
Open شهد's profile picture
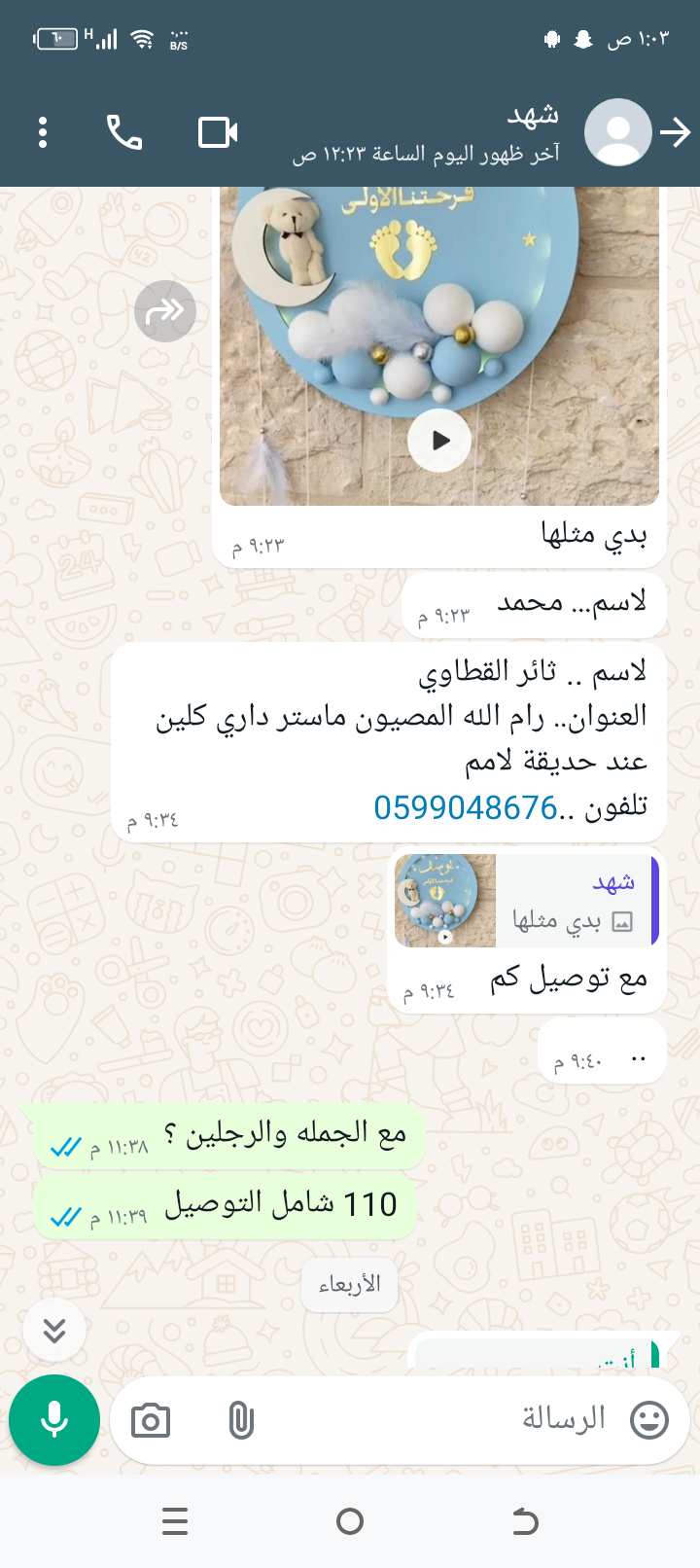point(618,132)
